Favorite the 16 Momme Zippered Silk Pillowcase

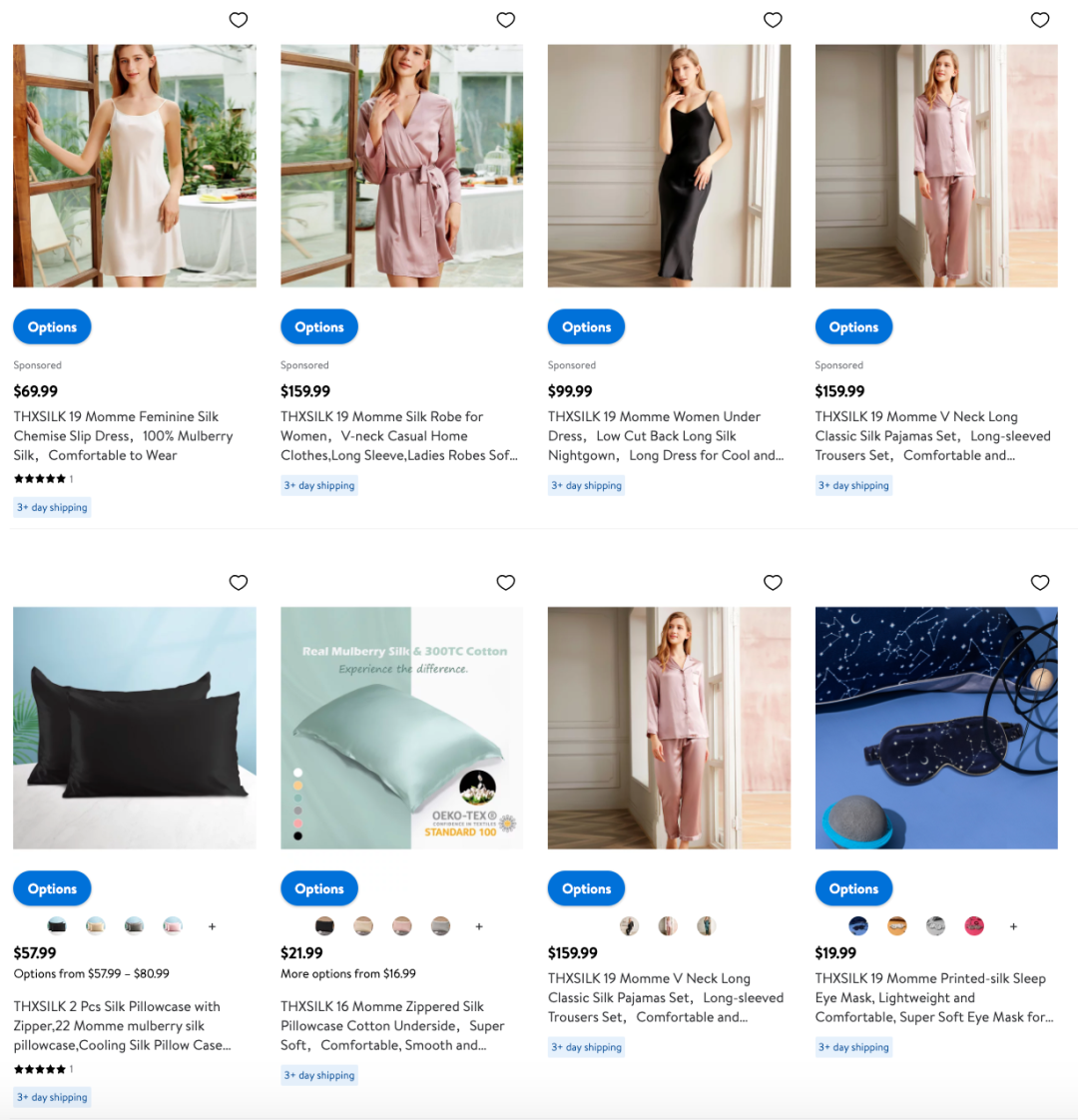point(505,582)
